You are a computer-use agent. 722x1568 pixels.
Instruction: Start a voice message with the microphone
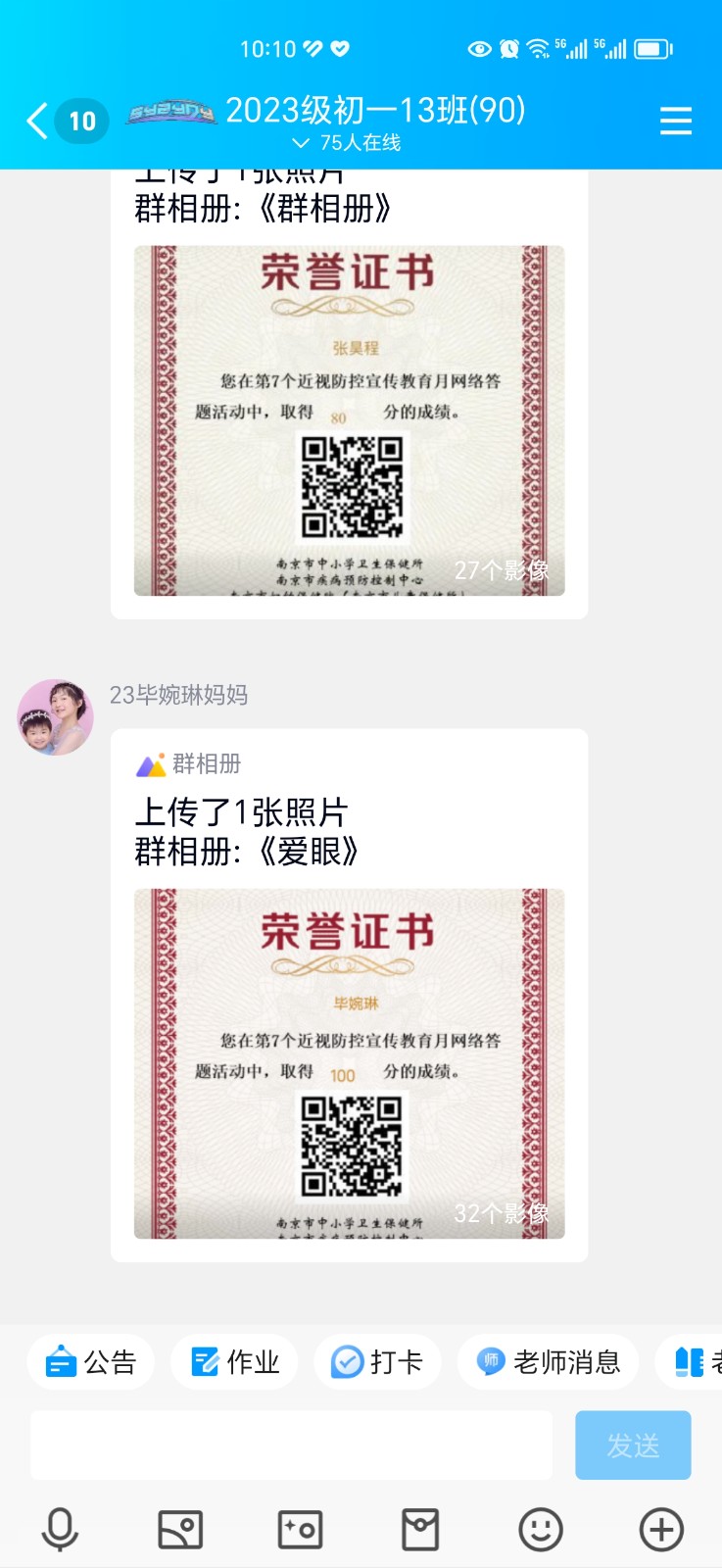pos(60,1530)
